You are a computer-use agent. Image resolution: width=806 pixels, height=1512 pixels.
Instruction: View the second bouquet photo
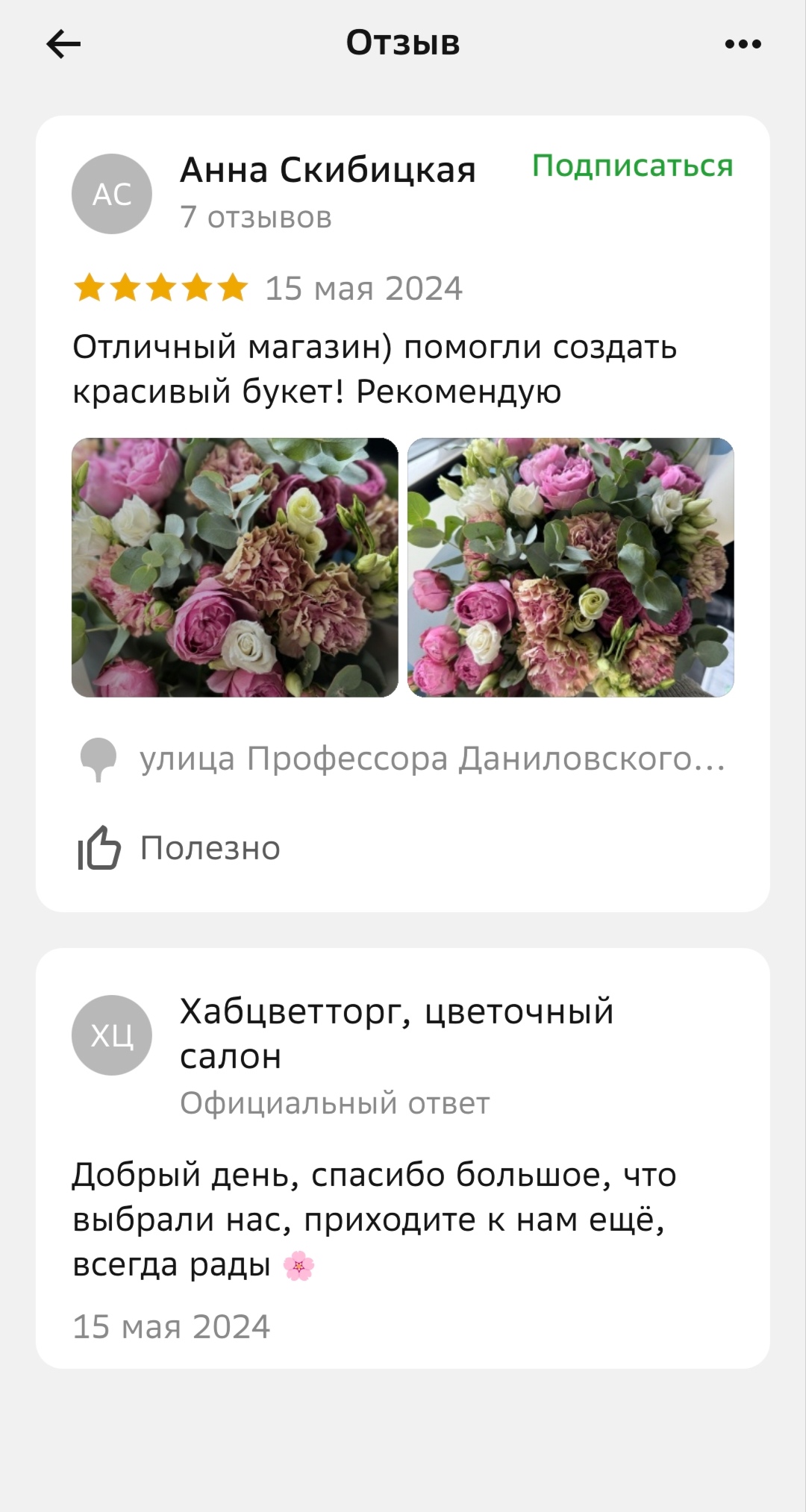pos(571,568)
